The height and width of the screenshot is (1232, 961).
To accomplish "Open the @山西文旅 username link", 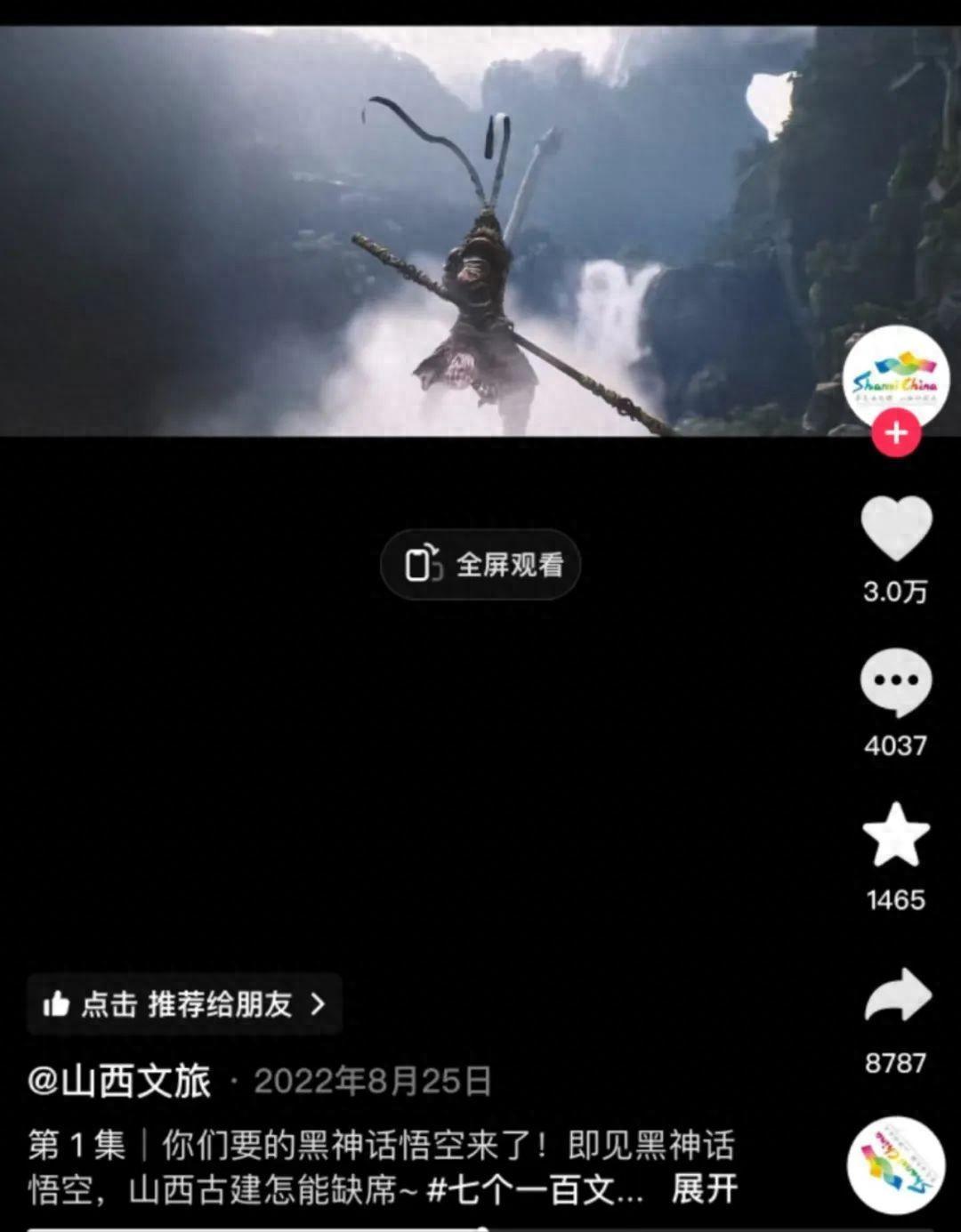I will click(119, 1082).
